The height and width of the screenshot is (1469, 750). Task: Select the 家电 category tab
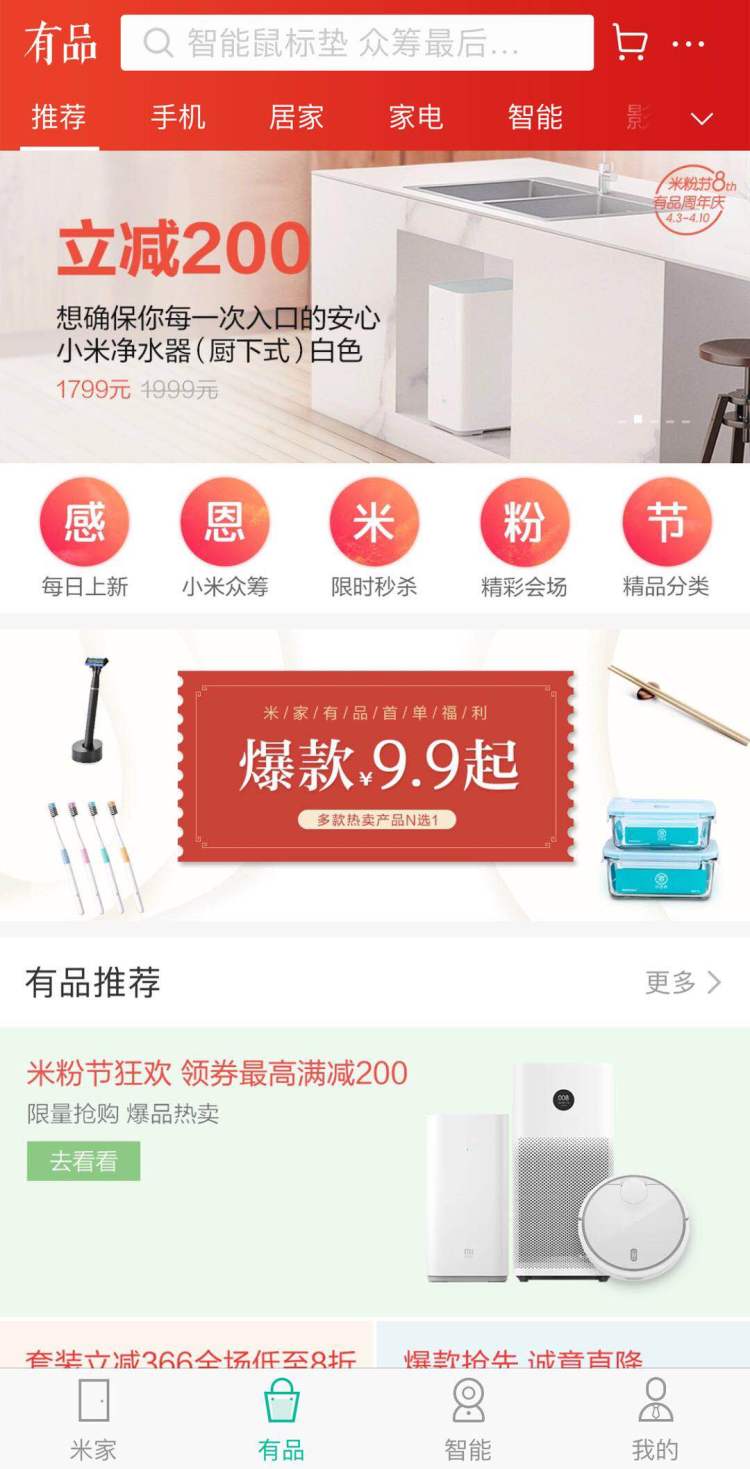(x=416, y=117)
